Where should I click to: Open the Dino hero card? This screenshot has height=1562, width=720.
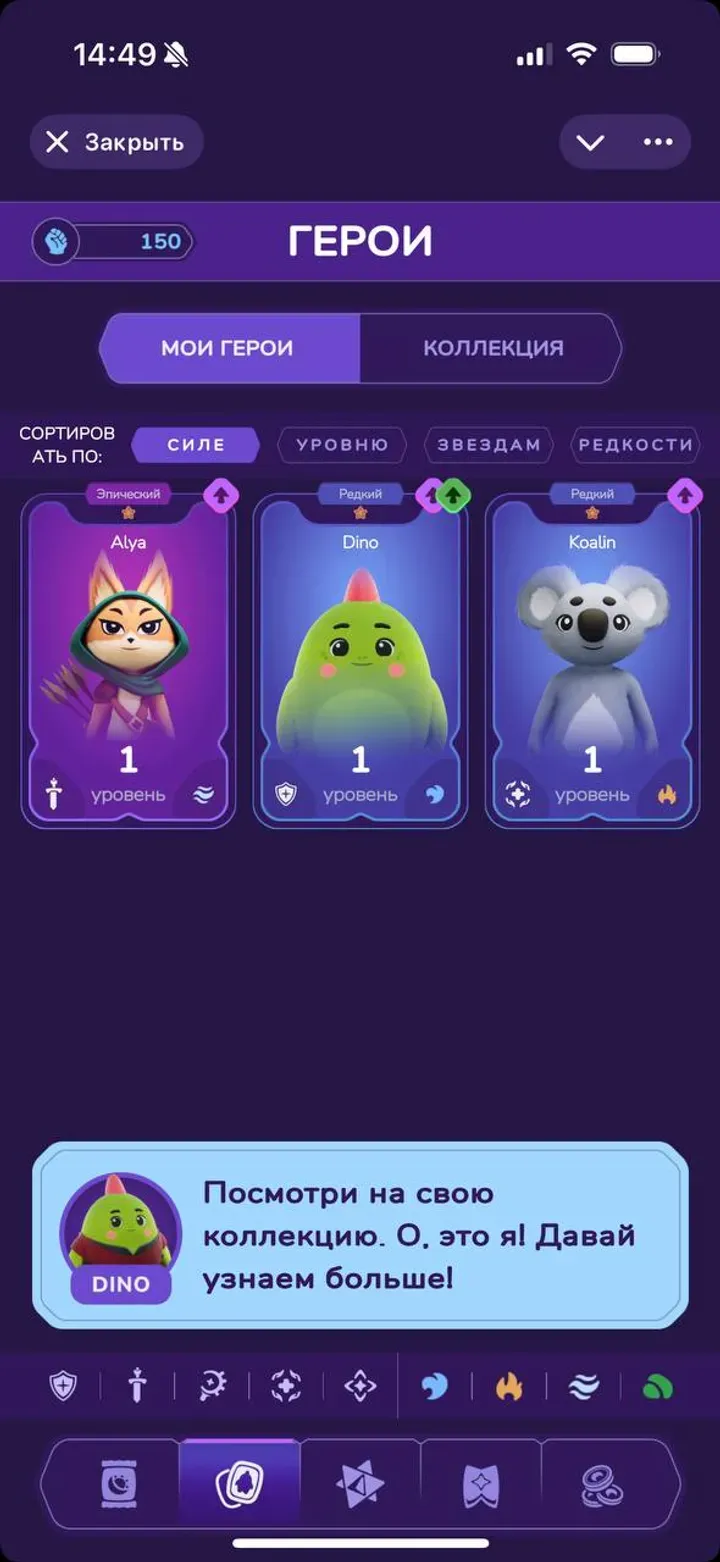pos(360,660)
